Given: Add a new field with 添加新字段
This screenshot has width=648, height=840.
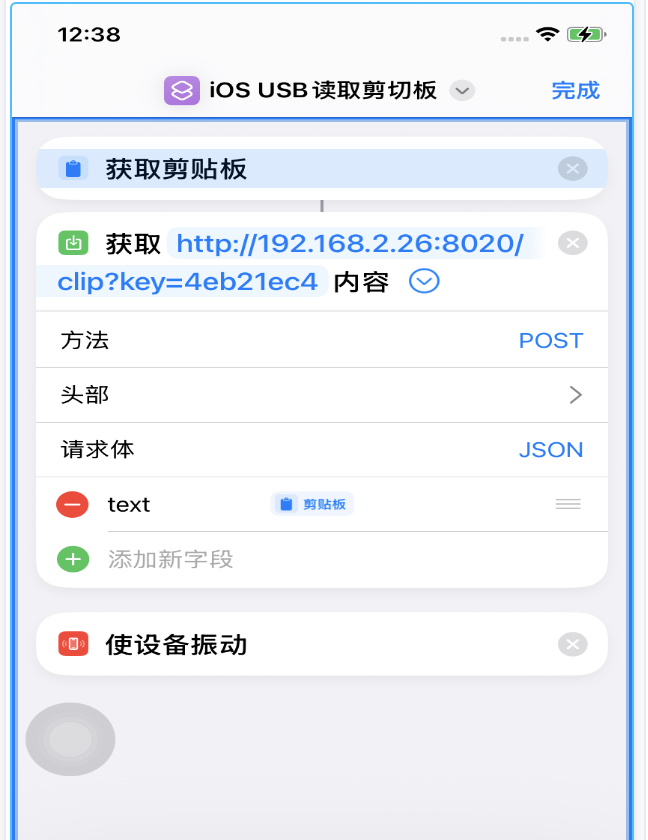Looking at the screenshot, I should pos(73,559).
